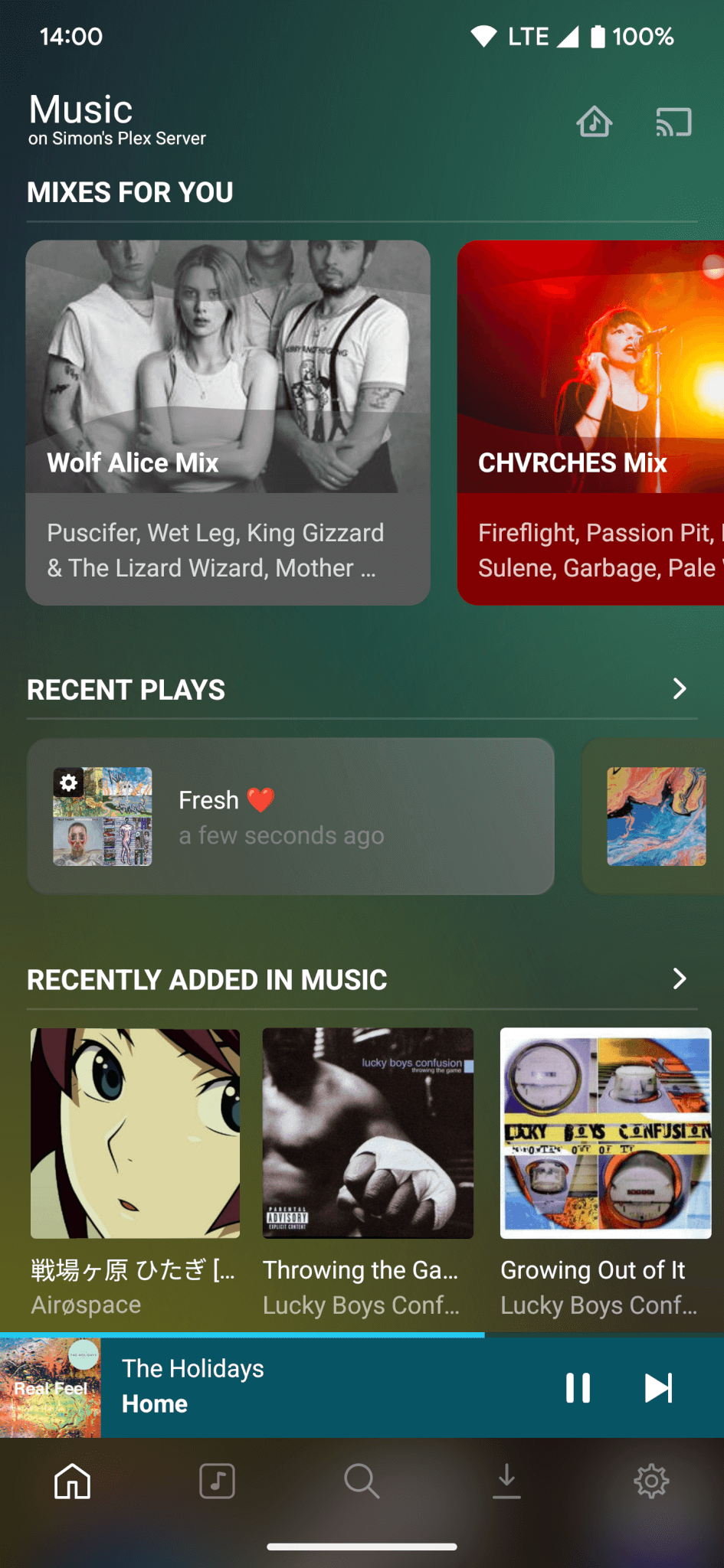Switch to the Search tab
The image size is (724, 1568).
tap(362, 1481)
